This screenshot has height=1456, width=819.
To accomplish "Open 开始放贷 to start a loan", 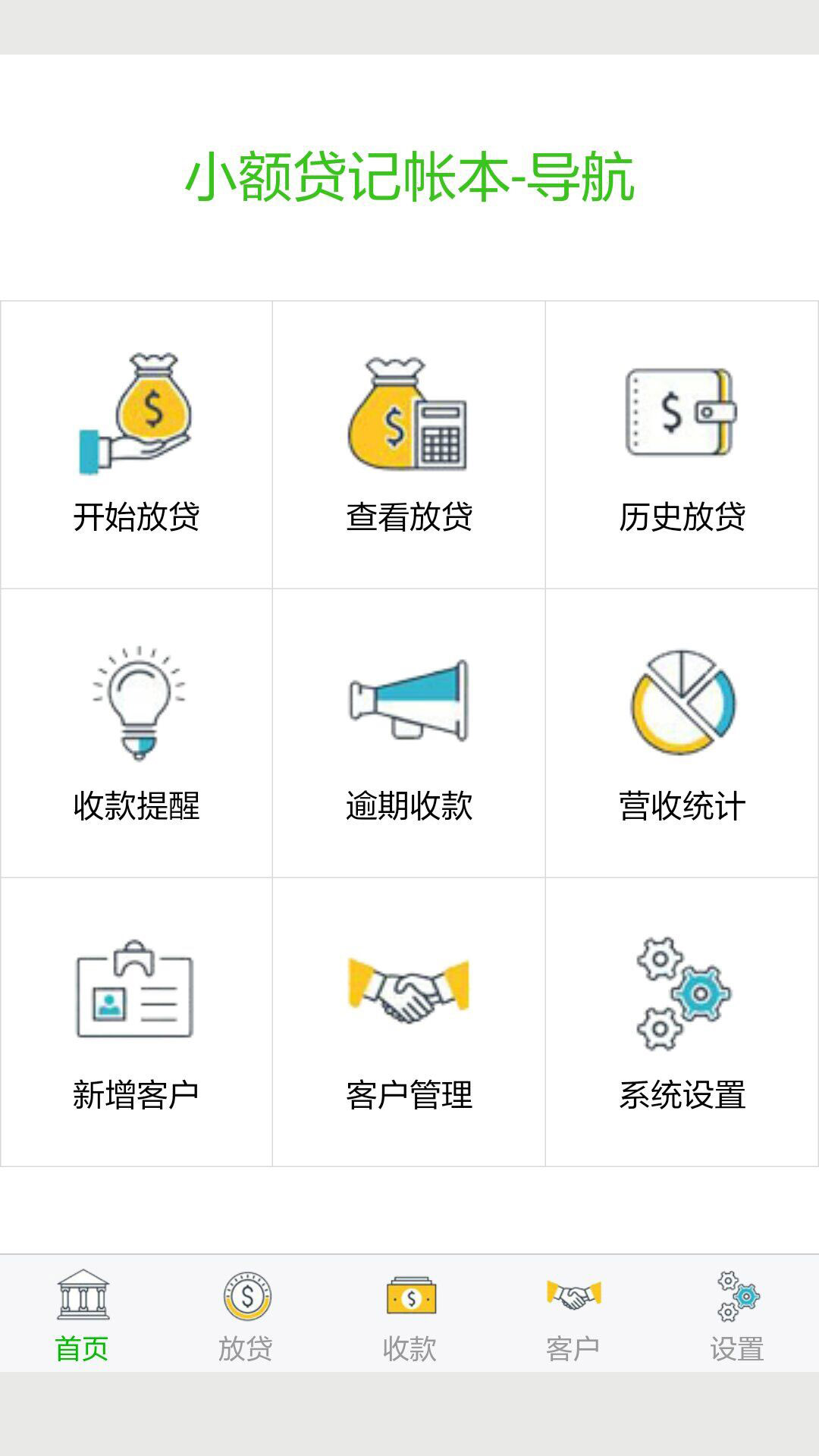I will tap(136, 444).
